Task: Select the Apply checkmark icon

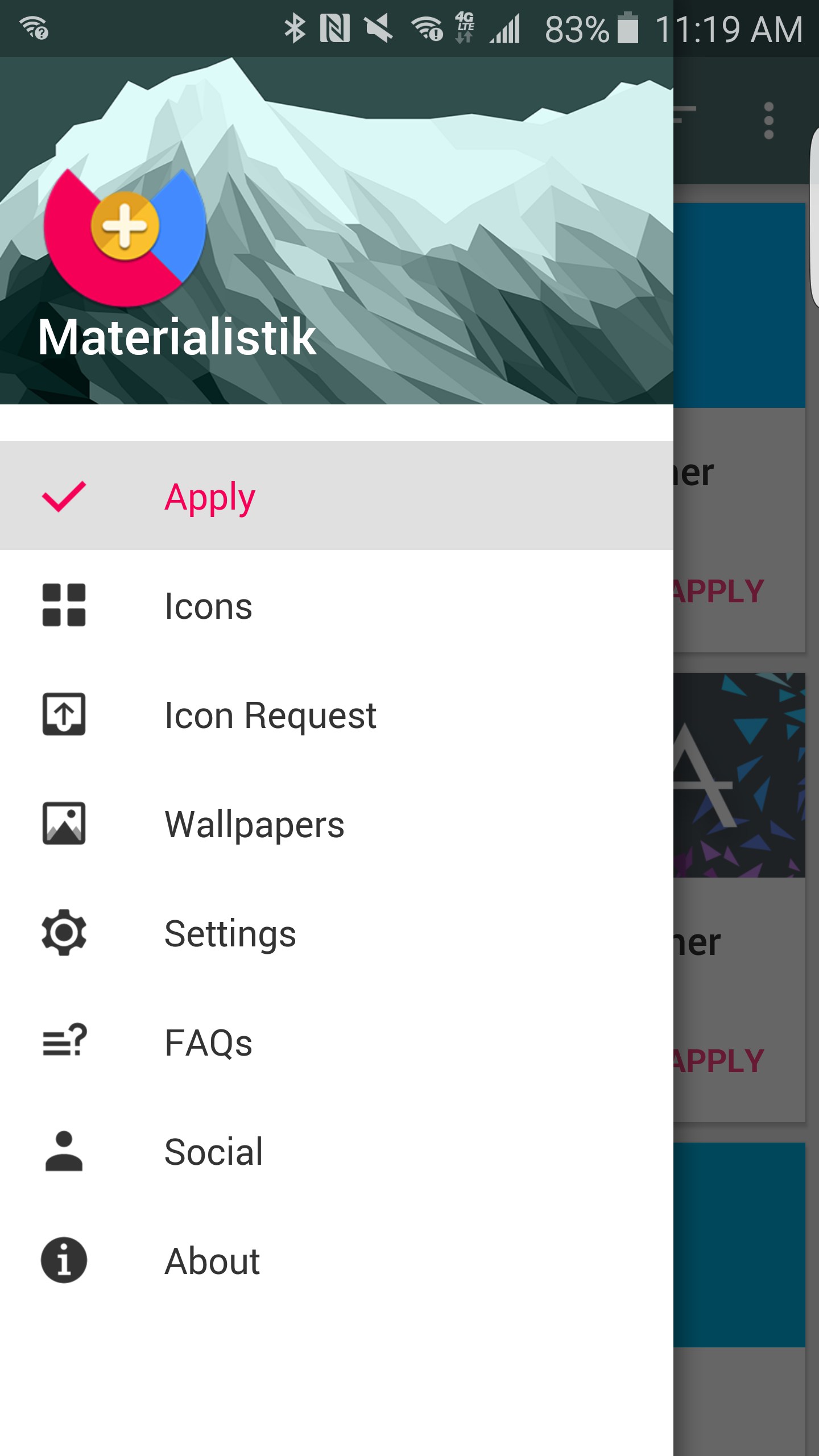Action: (64, 495)
